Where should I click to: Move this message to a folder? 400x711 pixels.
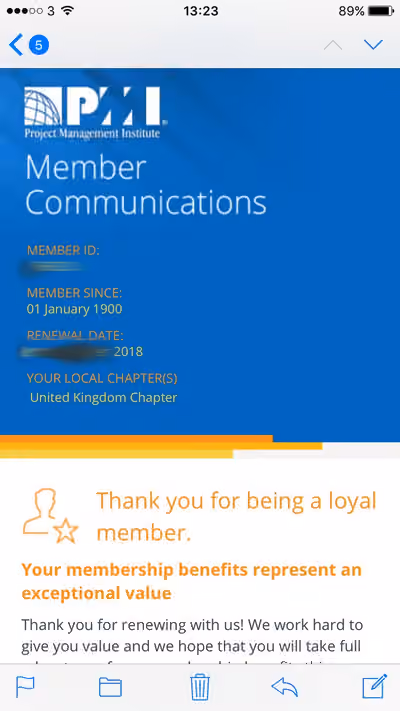(110, 687)
